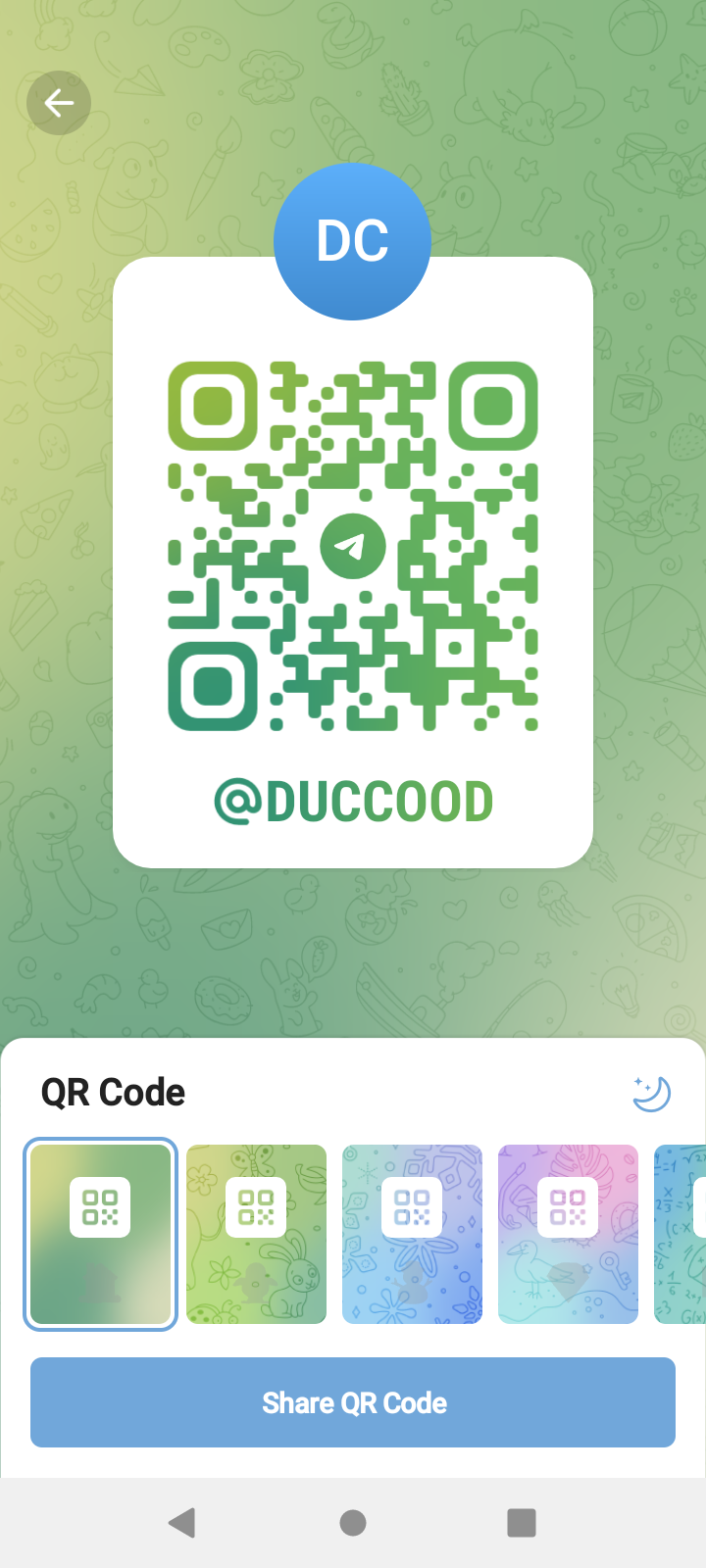Viewport: 706px width, 1568px height.
Task: Go back using the top arrow
Action: click(x=59, y=103)
